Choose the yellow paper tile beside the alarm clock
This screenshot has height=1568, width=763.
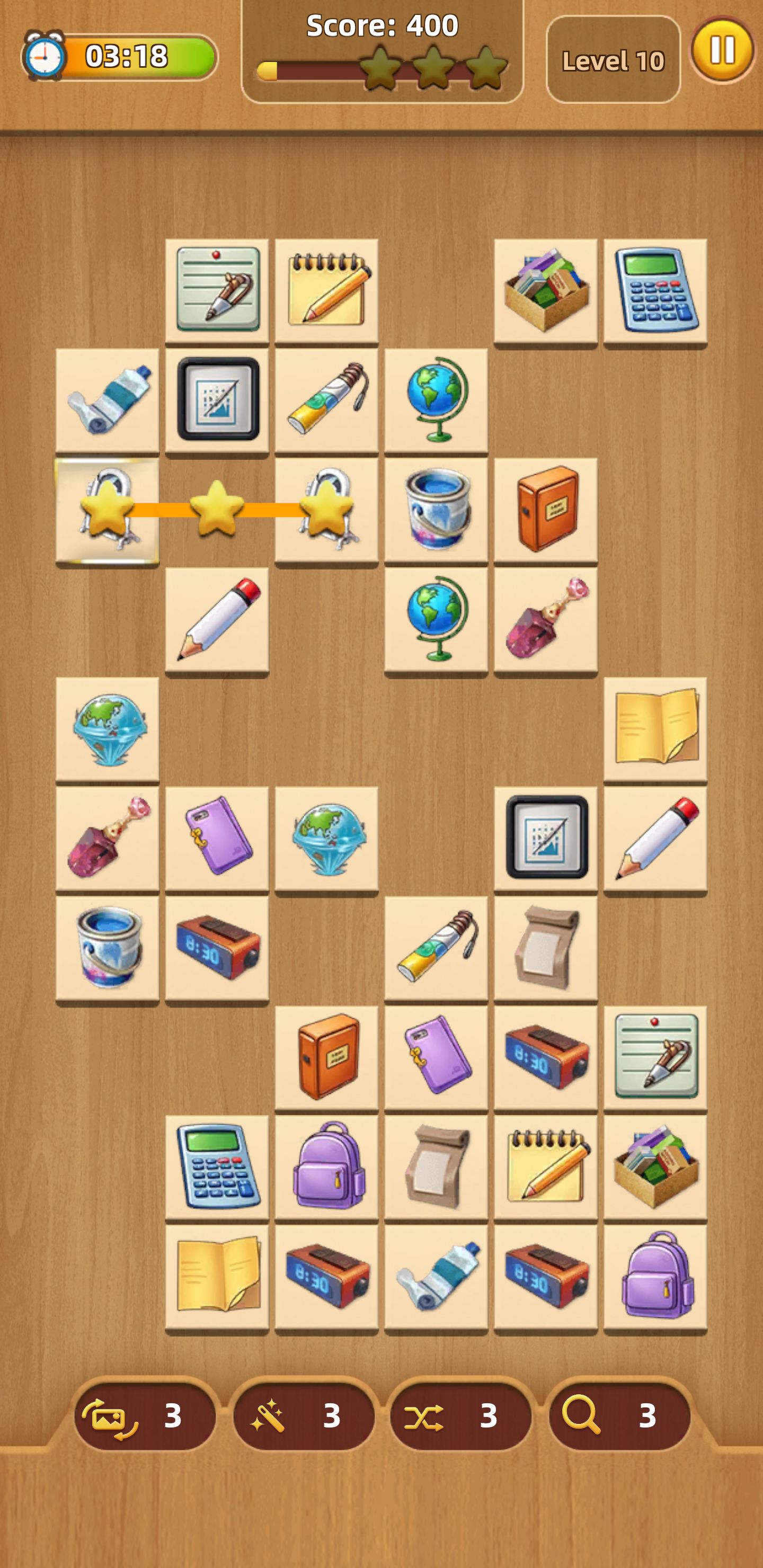point(217,1277)
